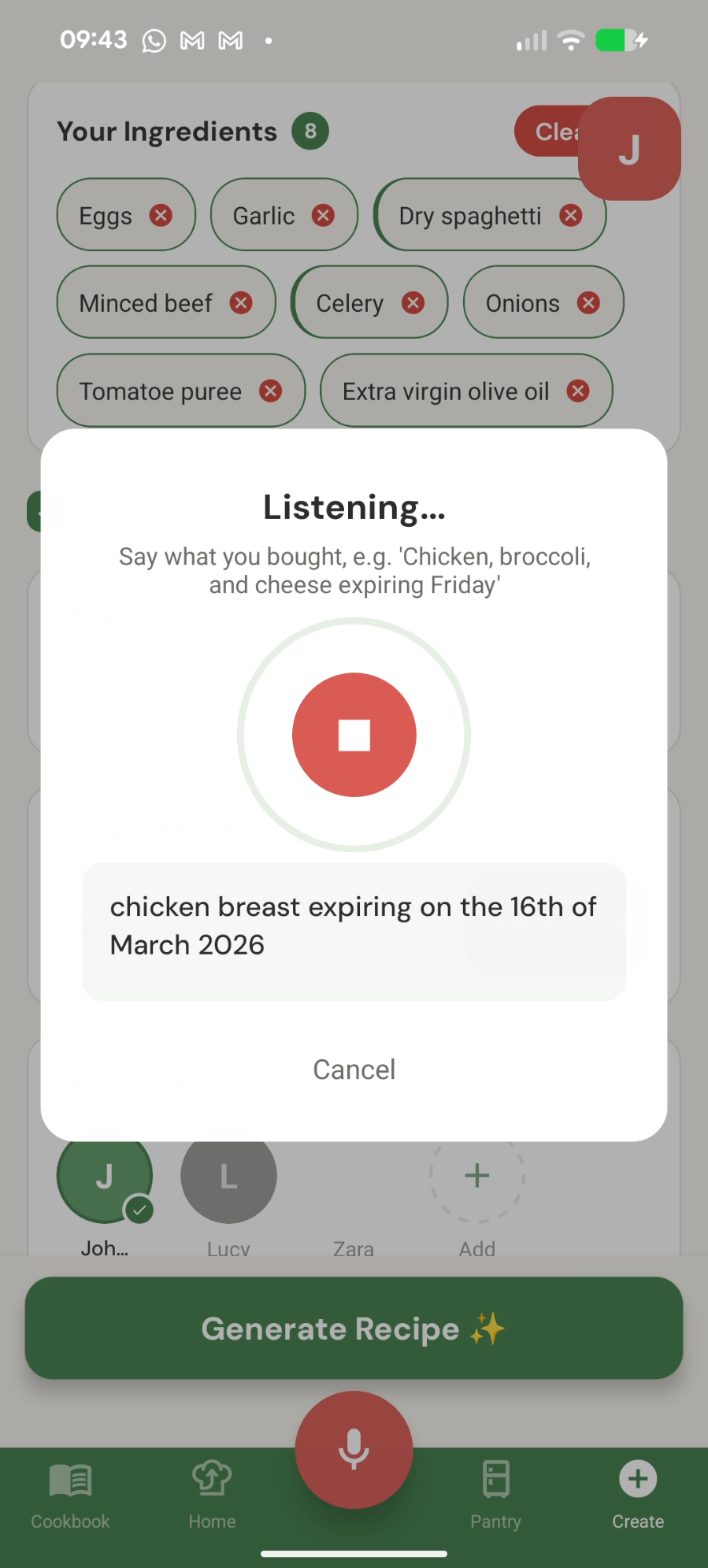This screenshot has height=1568, width=708.
Task: Select Lucy as a diner
Action: (228, 1176)
